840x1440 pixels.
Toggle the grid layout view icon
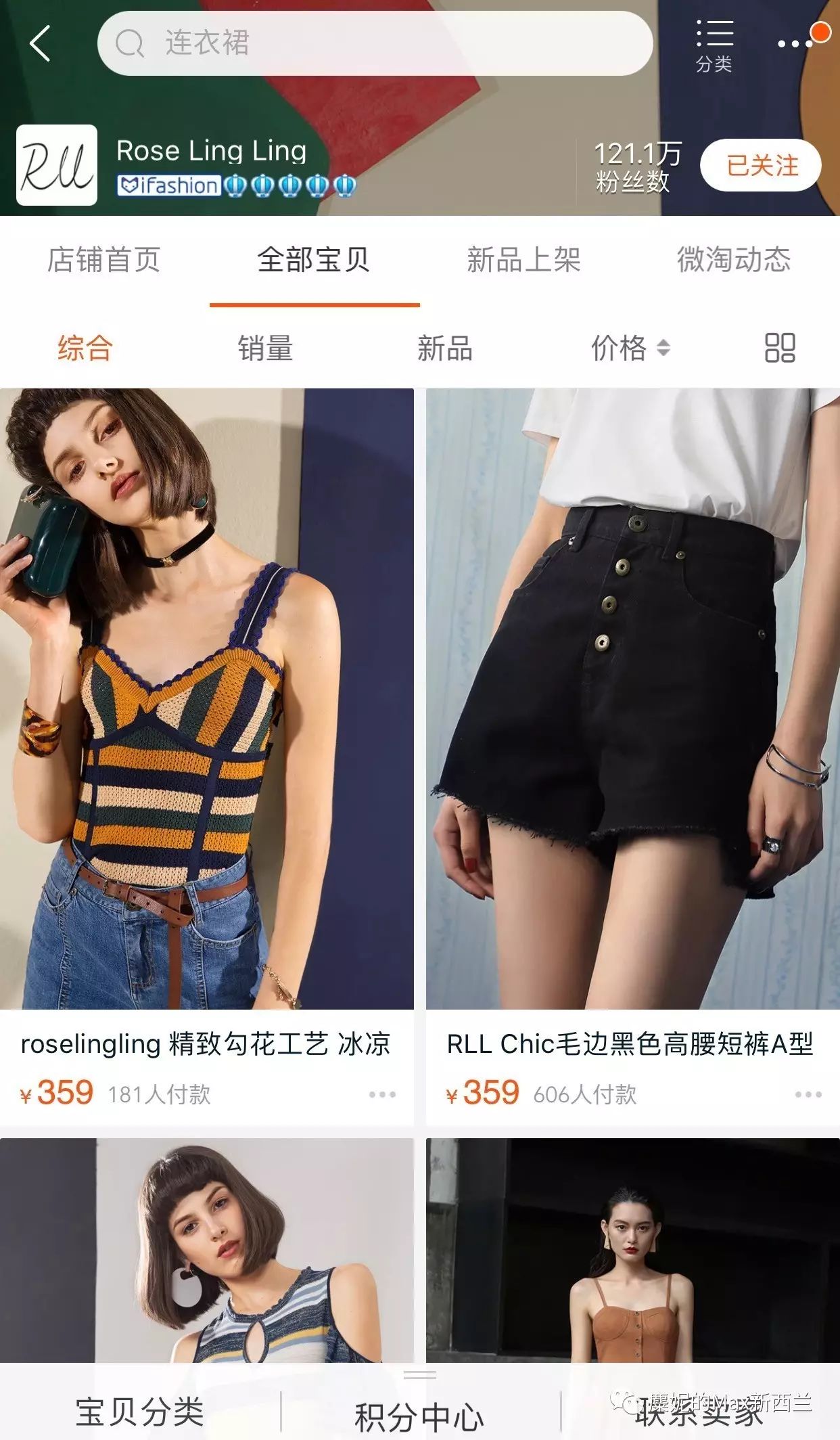tap(780, 348)
